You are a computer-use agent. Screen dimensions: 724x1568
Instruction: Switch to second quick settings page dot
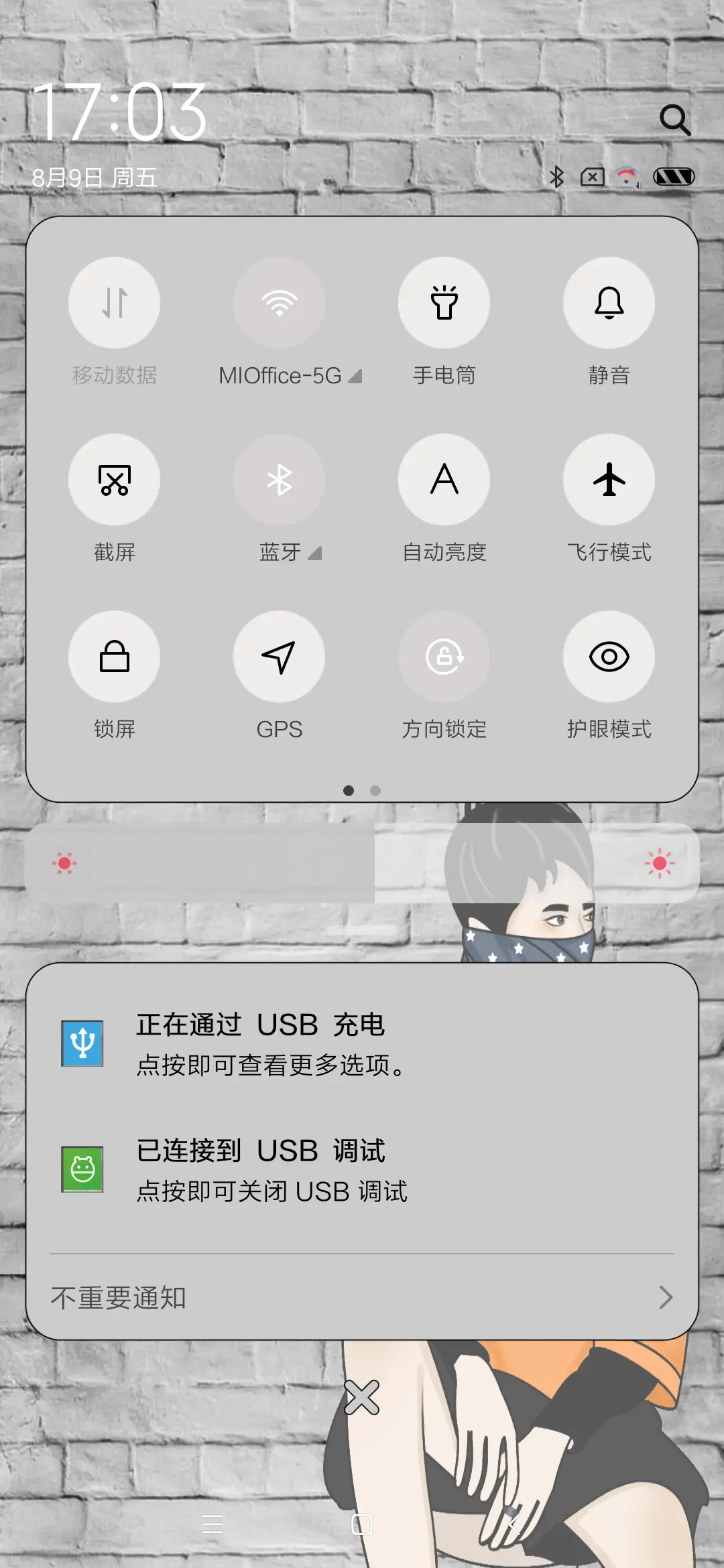pos(375,791)
